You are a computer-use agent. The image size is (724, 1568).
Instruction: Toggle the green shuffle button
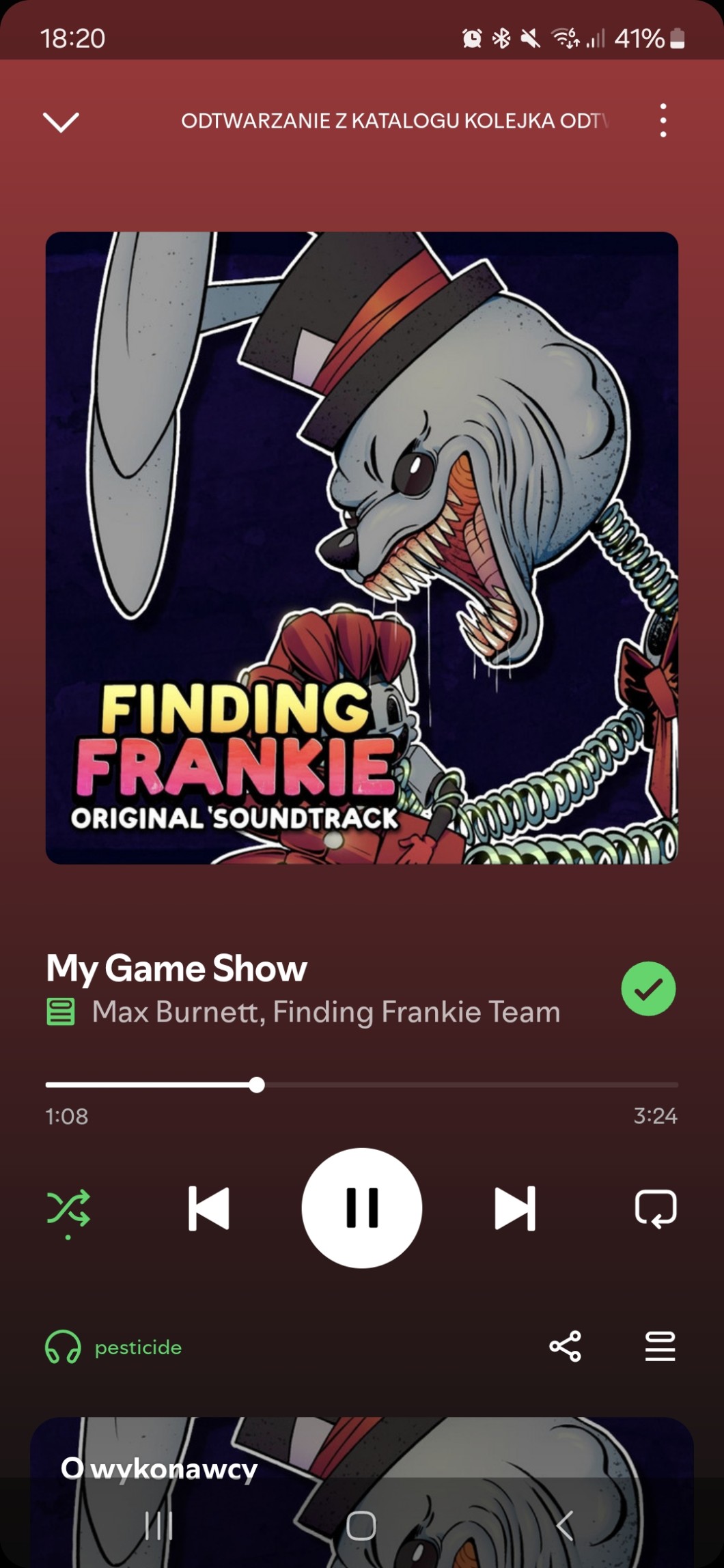click(x=68, y=1209)
